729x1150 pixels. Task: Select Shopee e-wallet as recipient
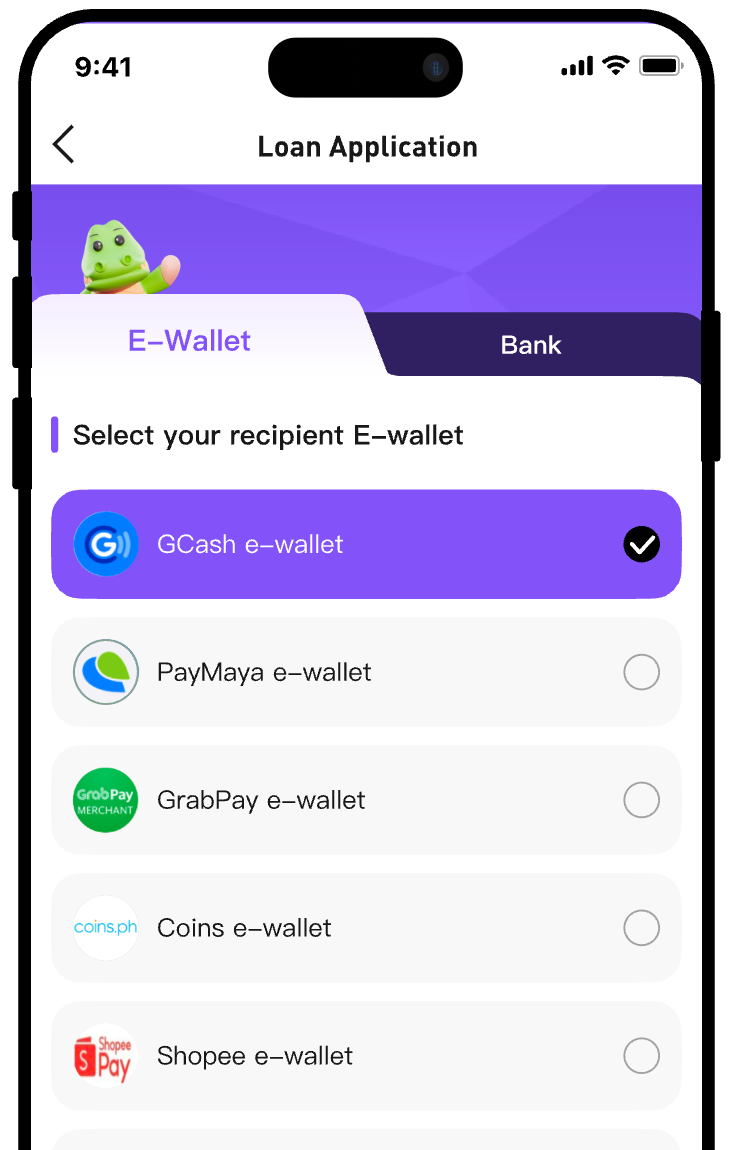coord(366,1056)
